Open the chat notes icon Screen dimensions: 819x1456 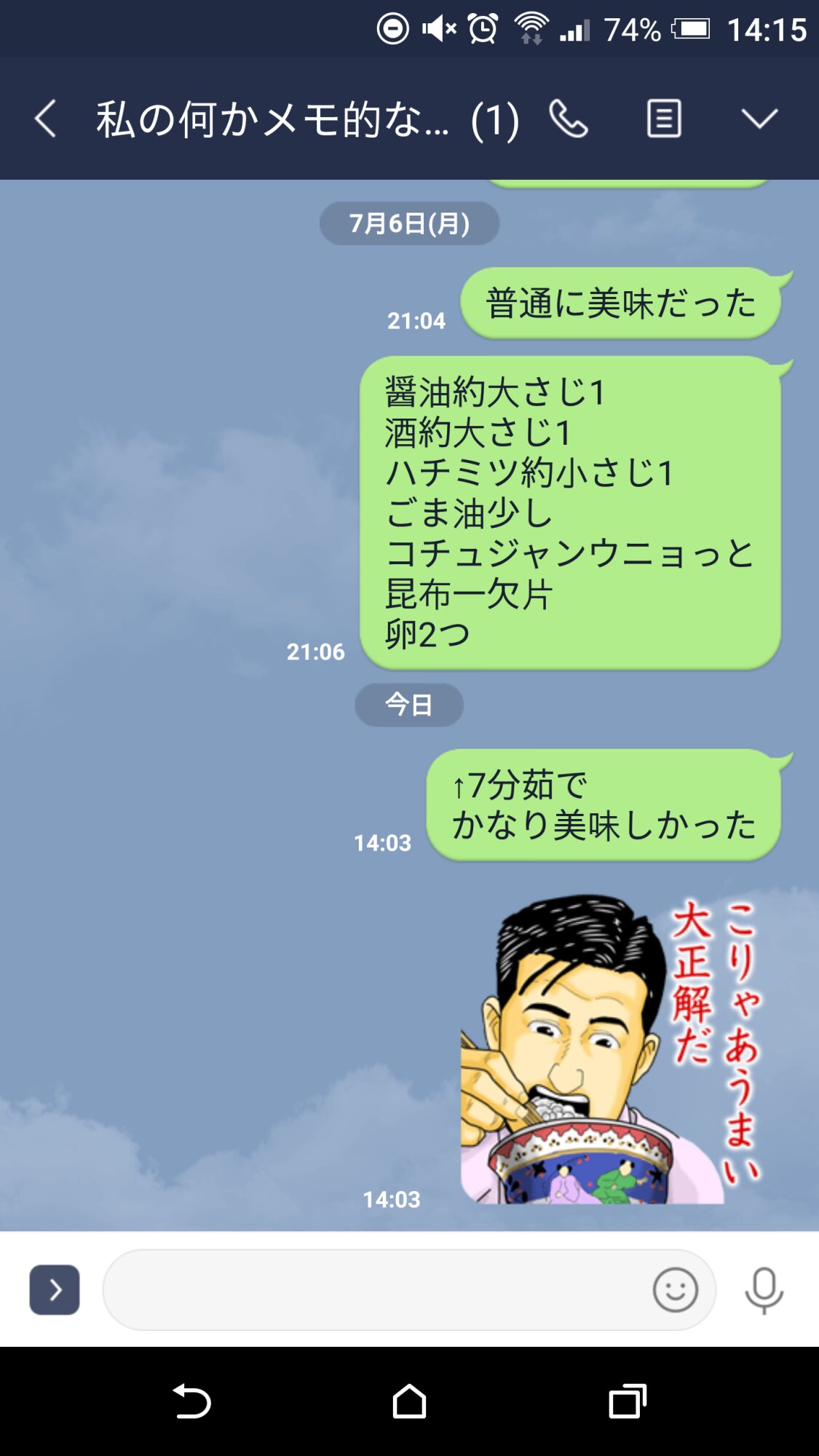664,119
